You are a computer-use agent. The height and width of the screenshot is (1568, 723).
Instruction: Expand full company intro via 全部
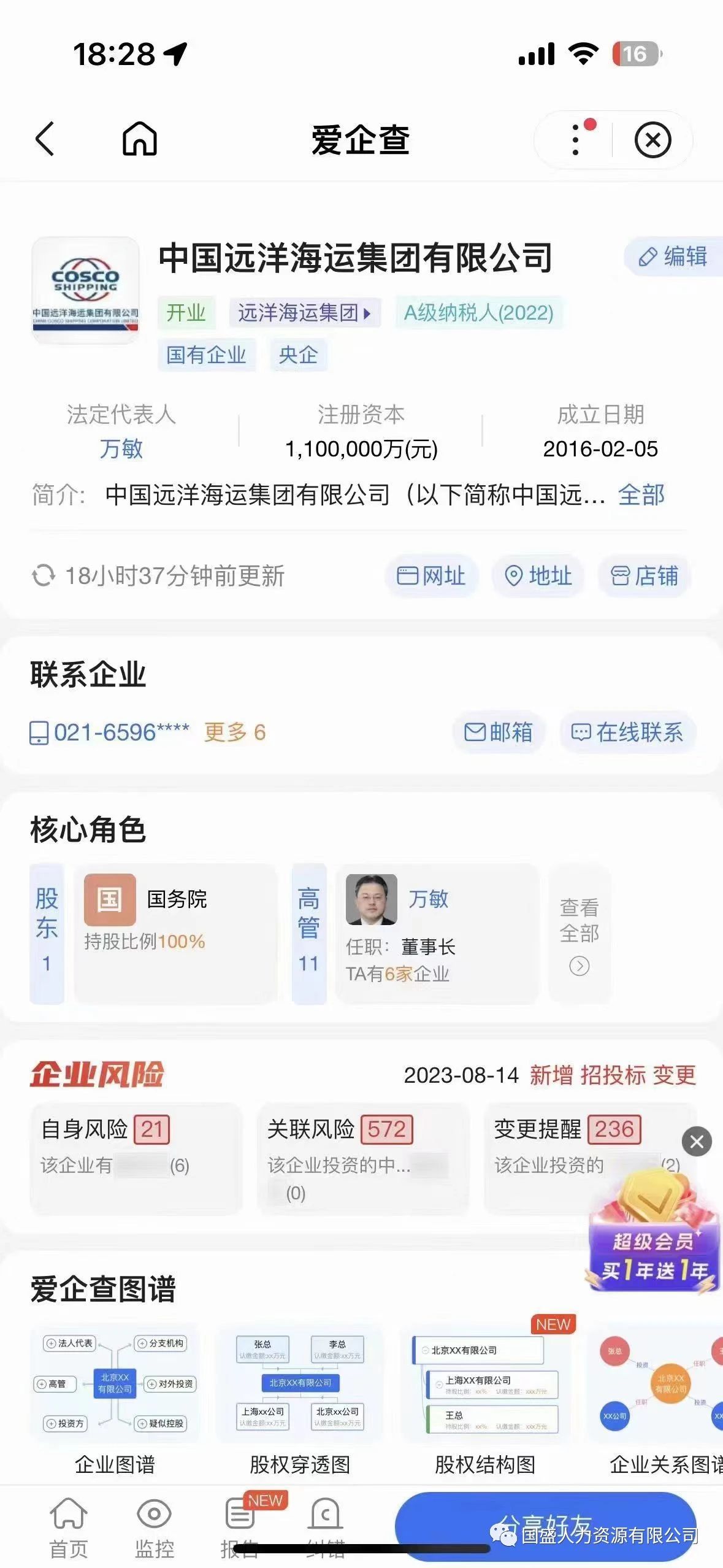(x=641, y=494)
